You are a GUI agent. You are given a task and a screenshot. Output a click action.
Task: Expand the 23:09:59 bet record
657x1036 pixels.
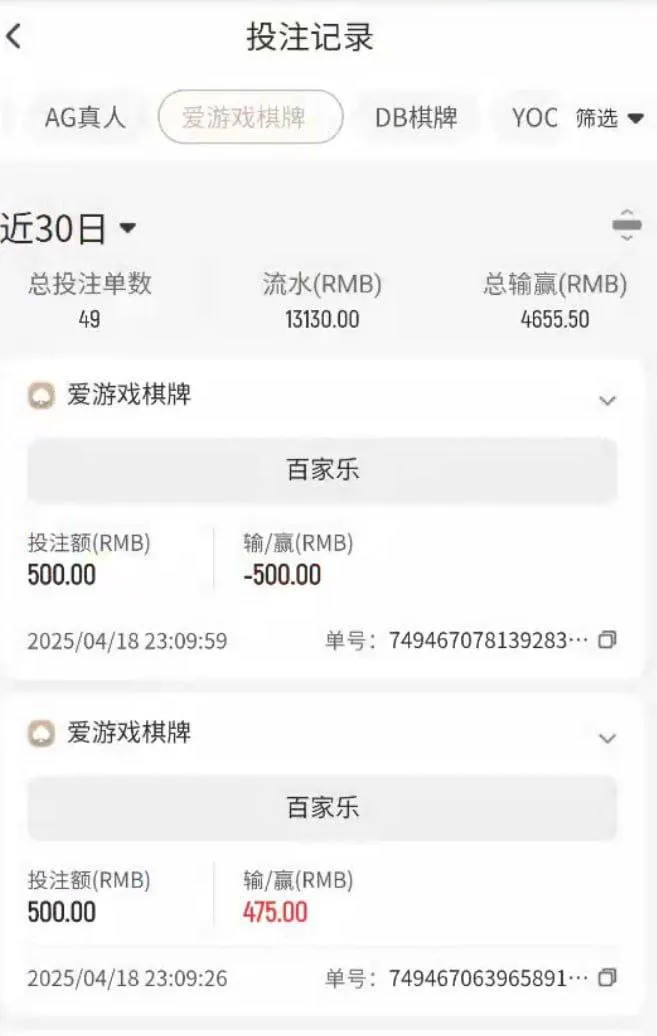pyautogui.click(x=606, y=401)
